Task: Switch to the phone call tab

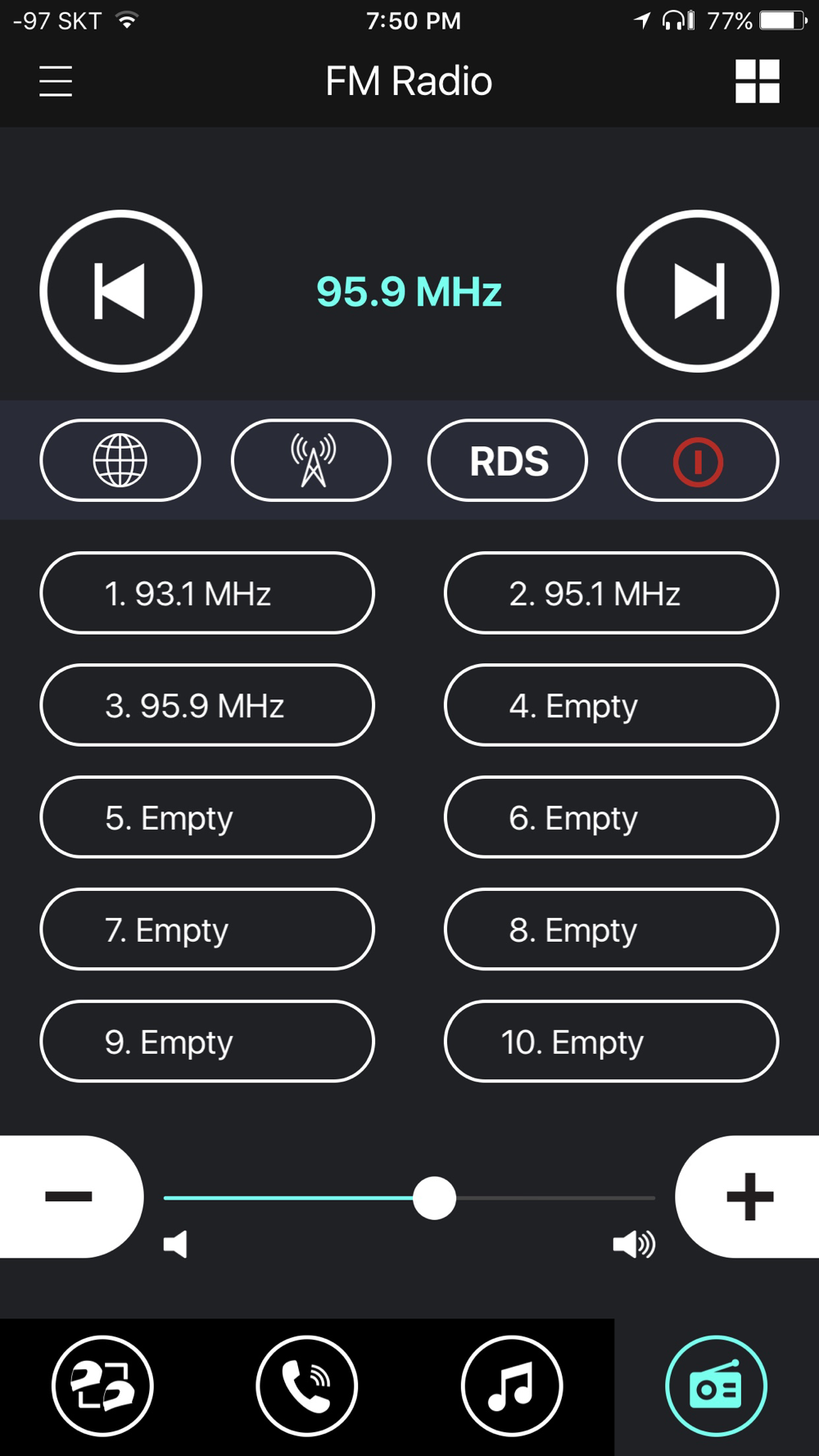Action: pos(307,1386)
